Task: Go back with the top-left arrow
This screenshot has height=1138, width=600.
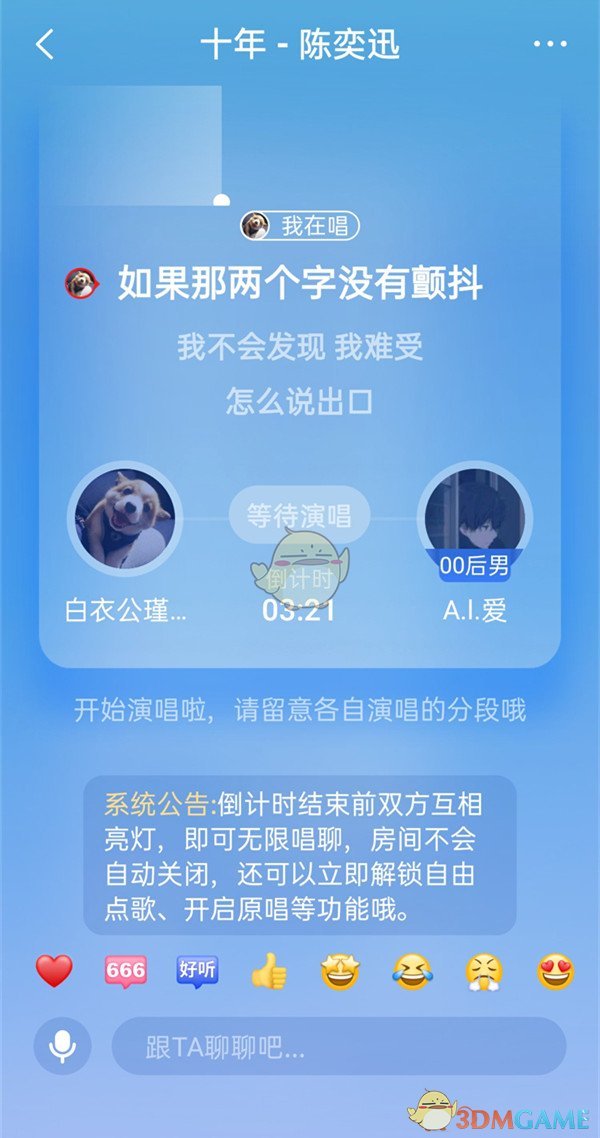Action: (x=45, y=45)
